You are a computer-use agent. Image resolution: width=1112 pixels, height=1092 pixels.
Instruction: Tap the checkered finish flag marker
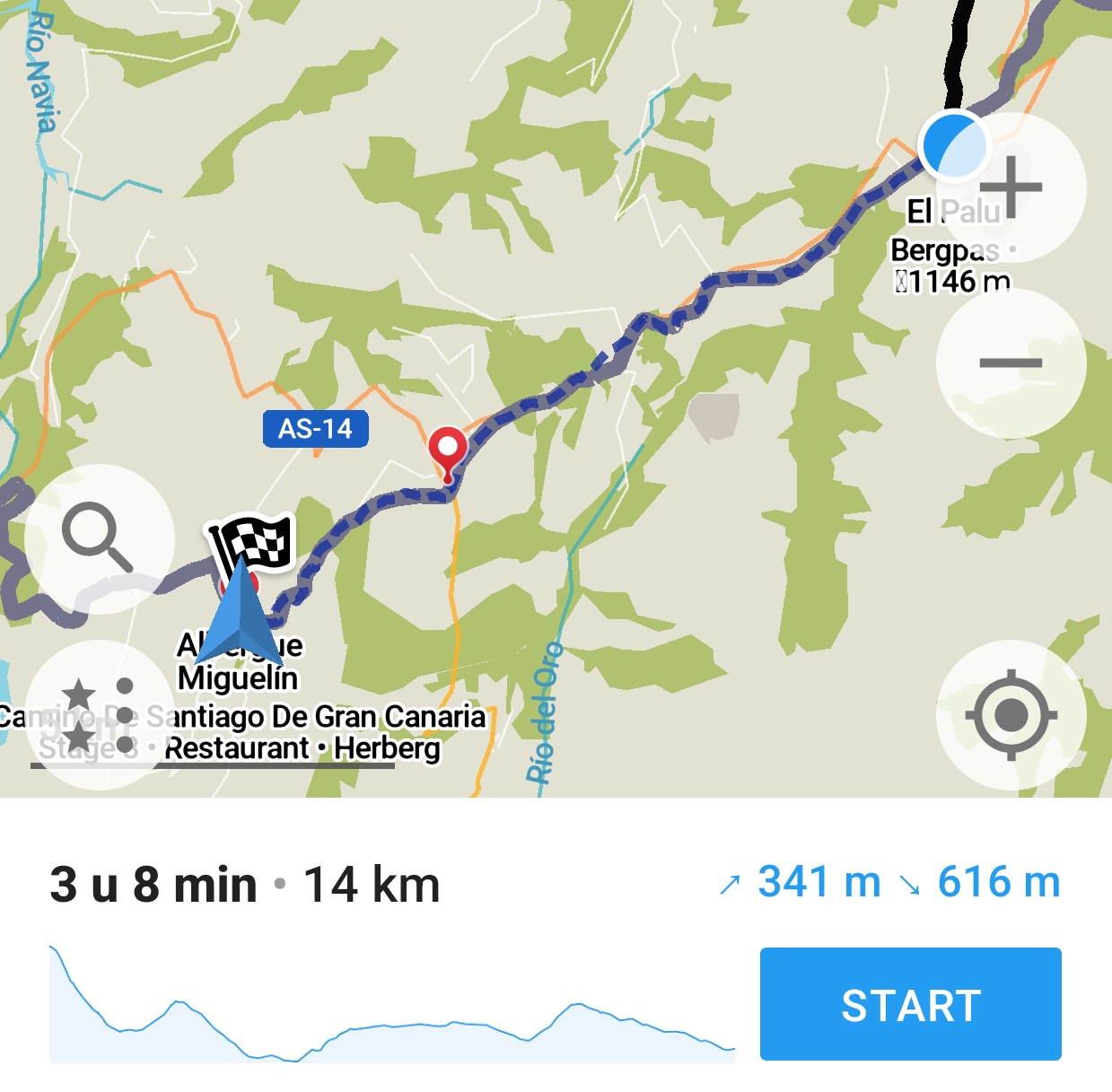252,541
